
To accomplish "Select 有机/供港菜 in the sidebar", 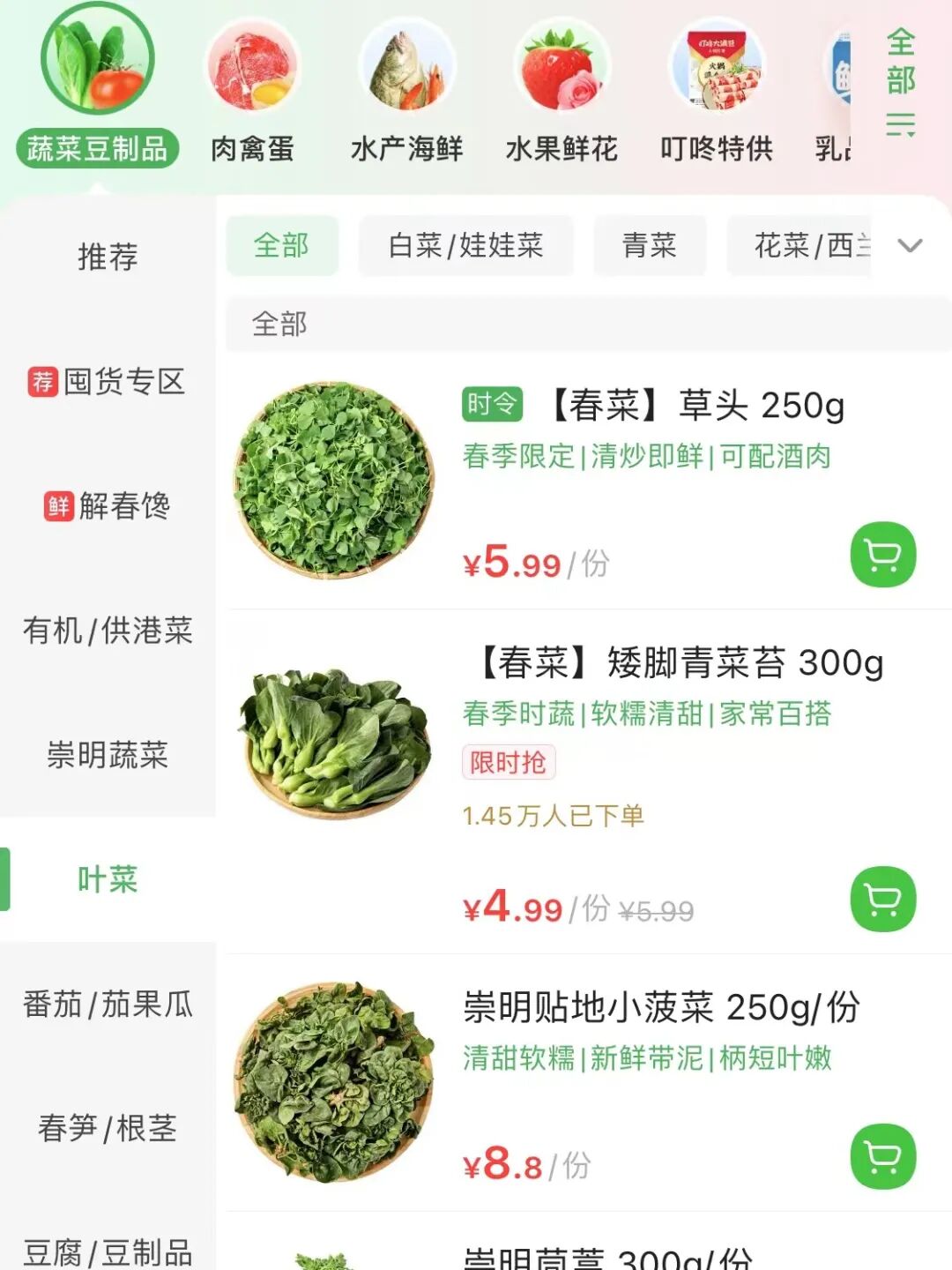I will pyautogui.click(x=108, y=631).
